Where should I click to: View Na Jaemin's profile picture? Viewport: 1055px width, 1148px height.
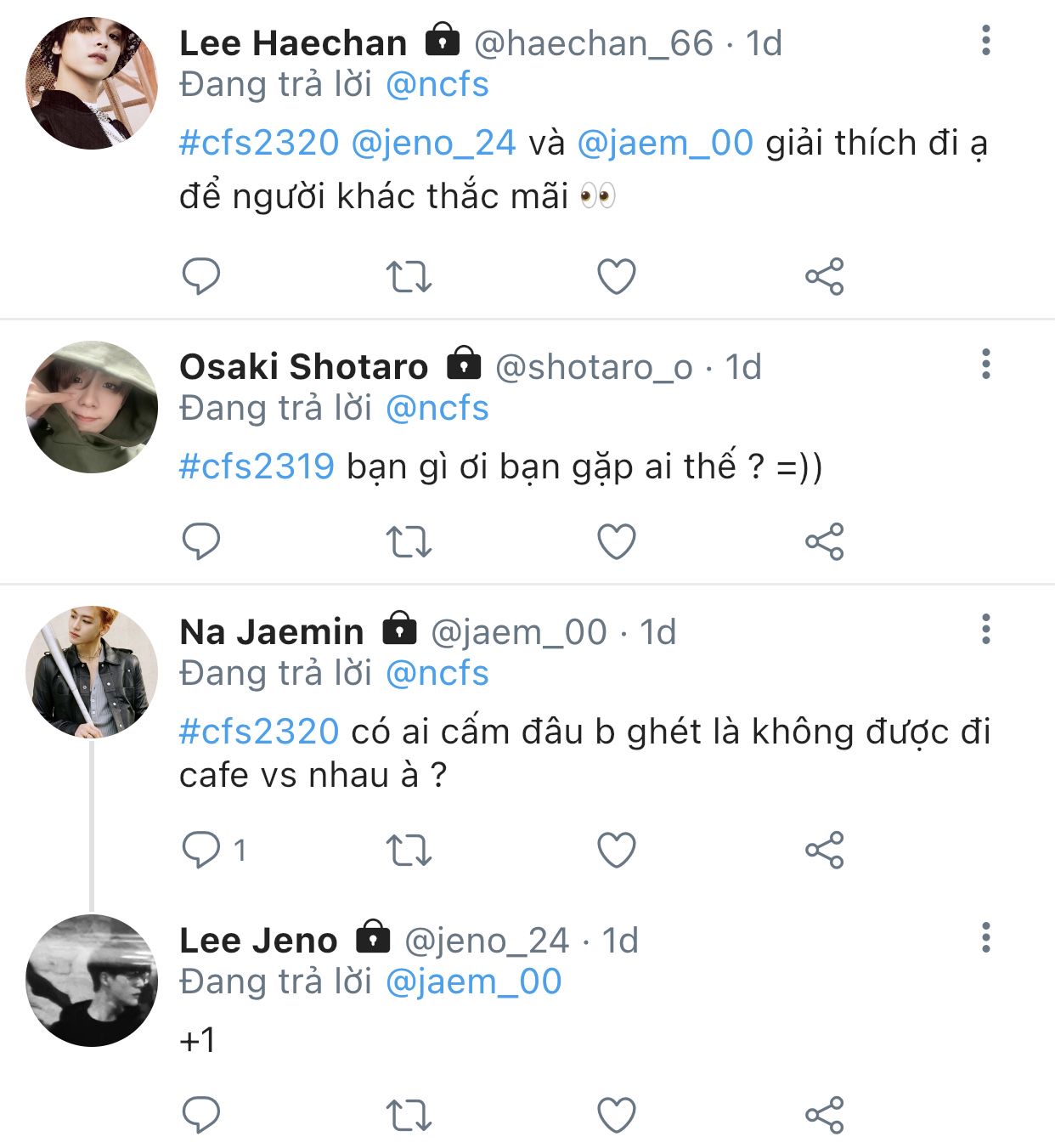click(x=92, y=671)
